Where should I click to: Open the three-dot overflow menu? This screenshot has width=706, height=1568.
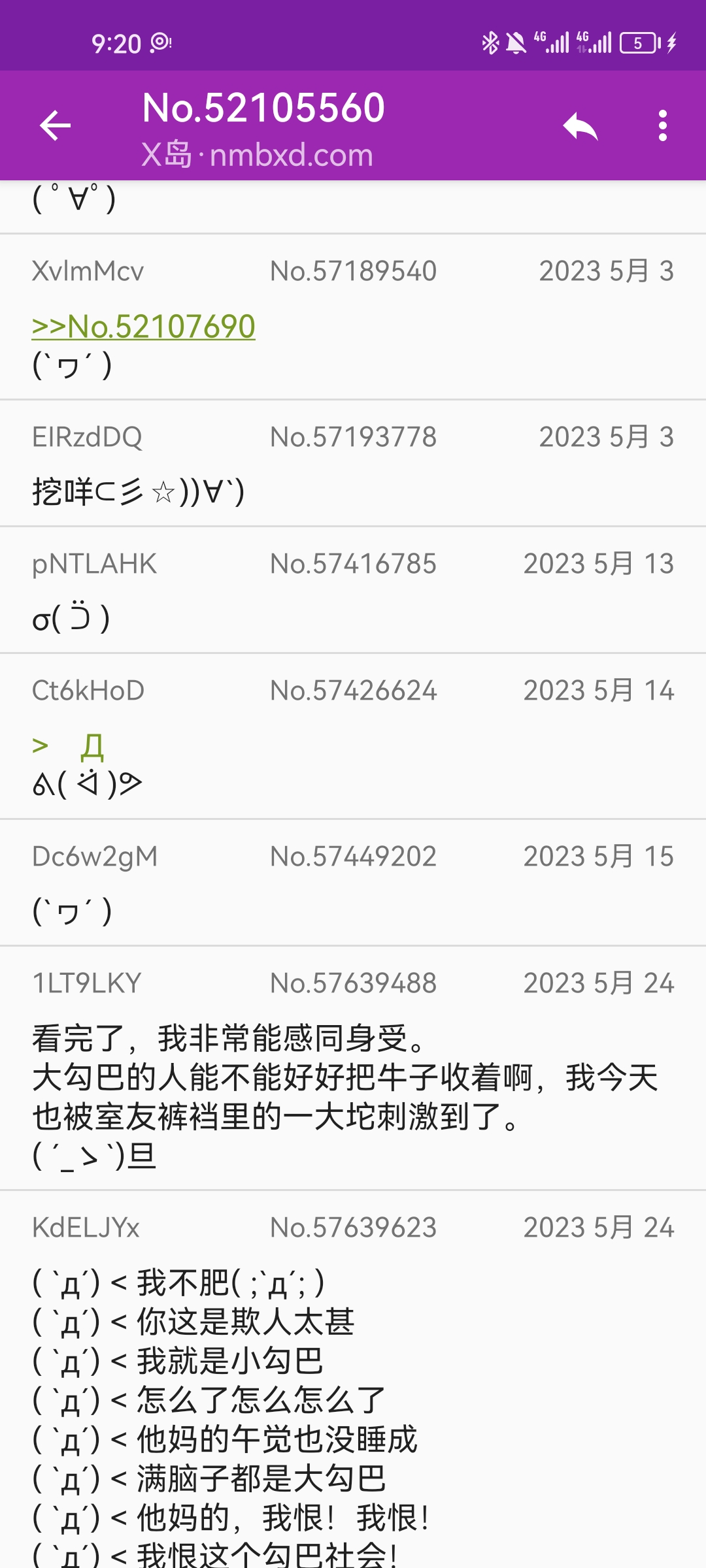pos(662,125)
